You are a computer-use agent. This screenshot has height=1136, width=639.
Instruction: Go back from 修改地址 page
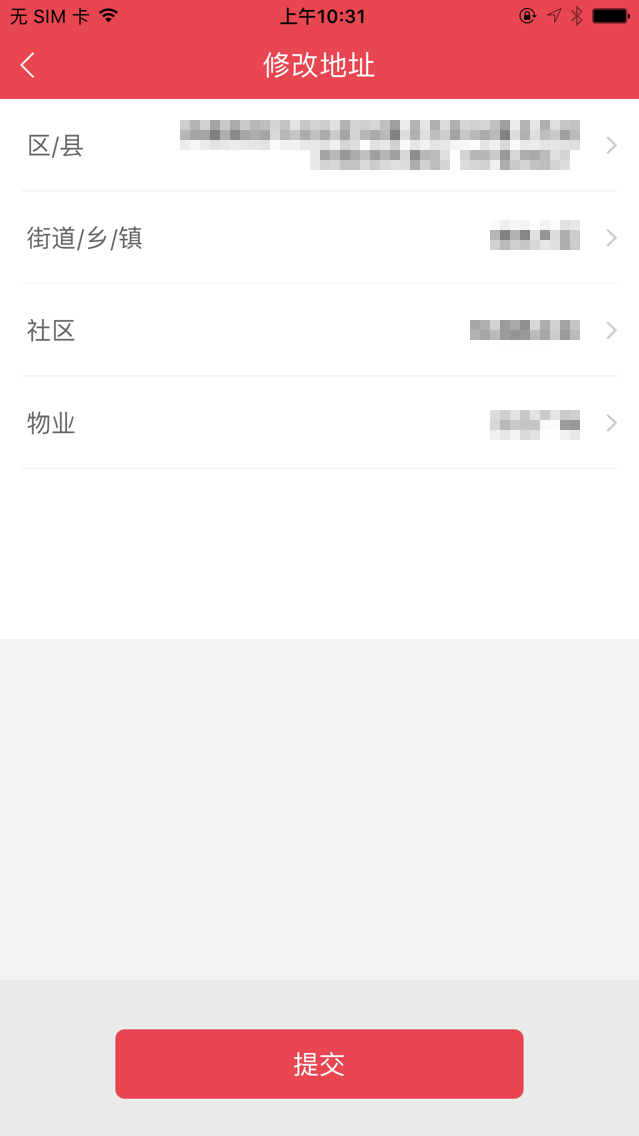[28, 66]
